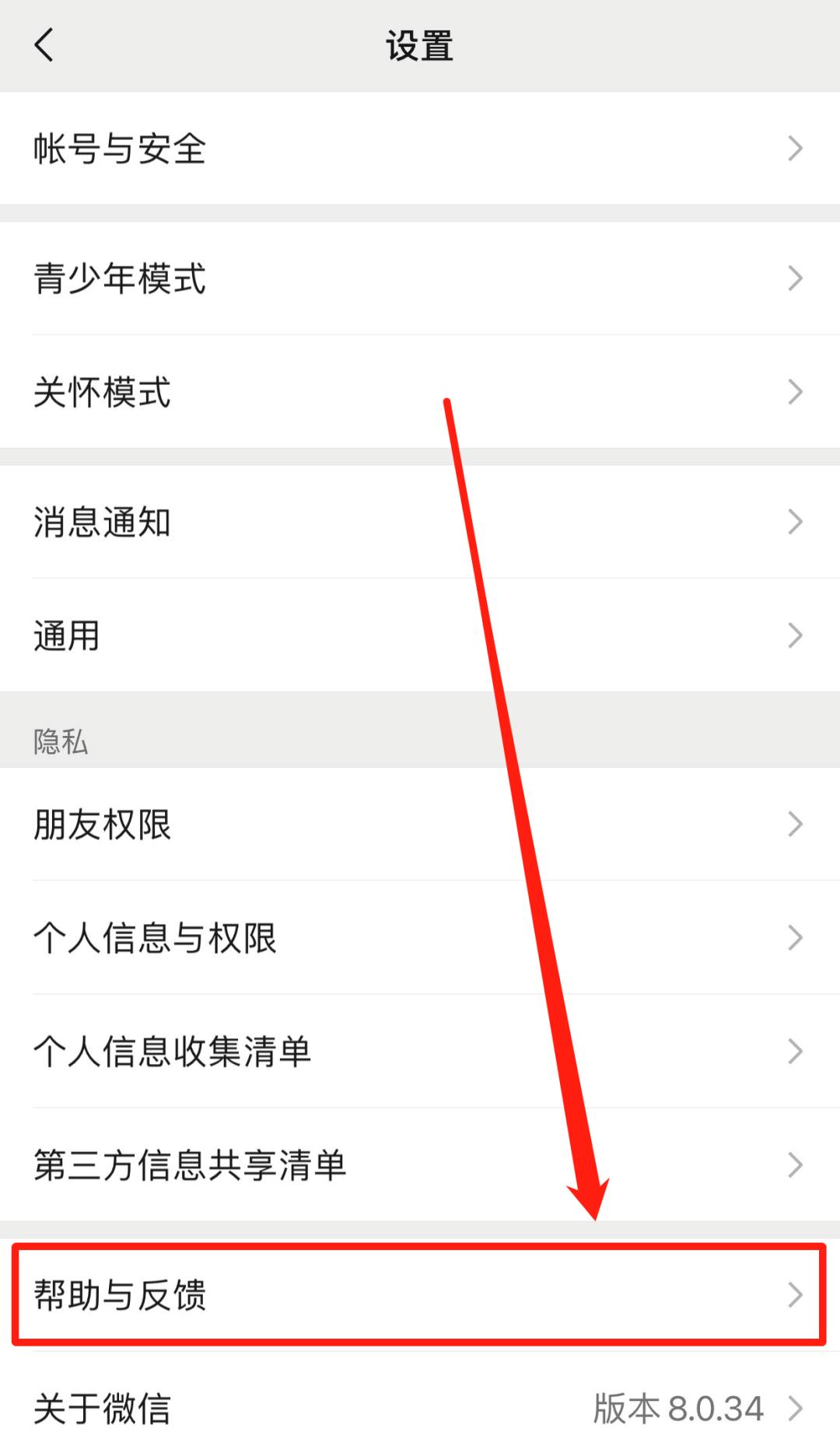Expand 通用 via its right-side chevron
The image size is (840, 1453).
click(x=795, y=635)
